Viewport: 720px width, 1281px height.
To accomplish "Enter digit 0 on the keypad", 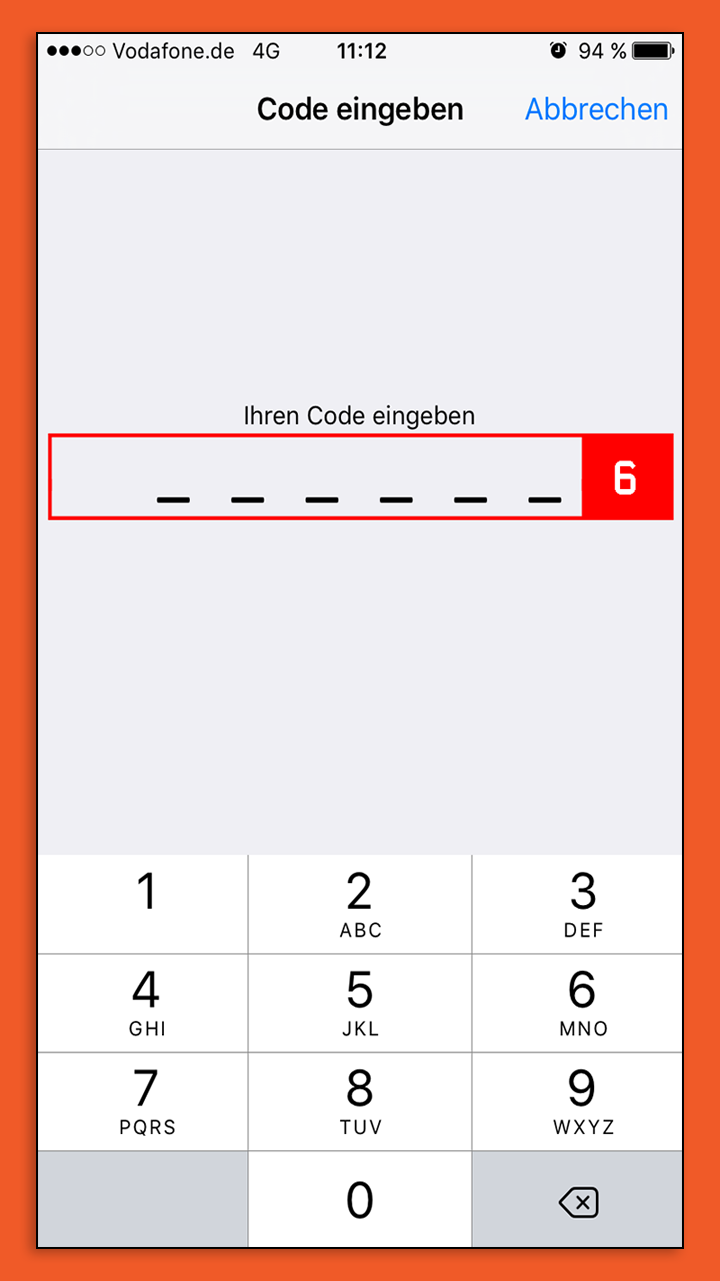I will (360, 1199).
